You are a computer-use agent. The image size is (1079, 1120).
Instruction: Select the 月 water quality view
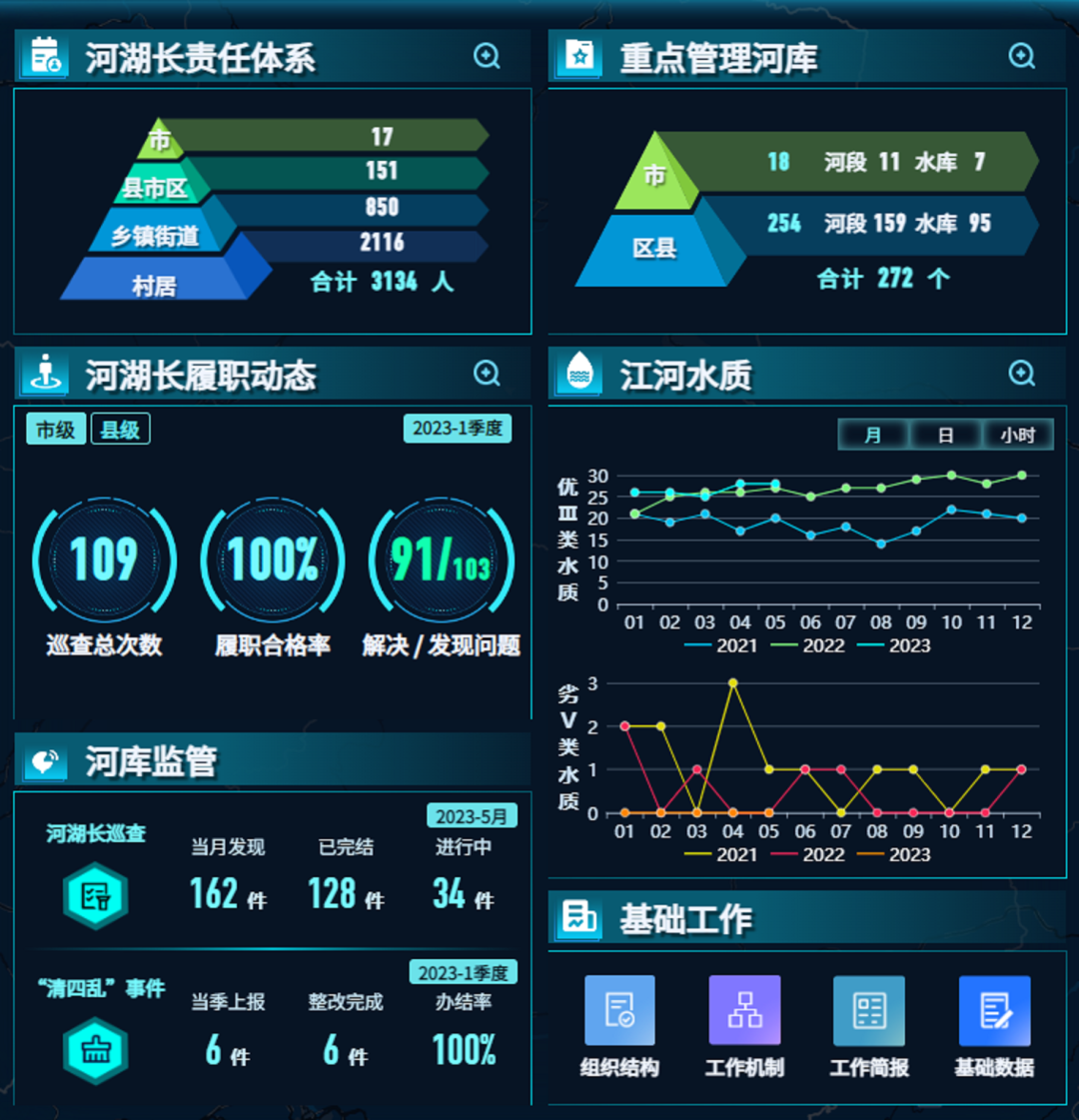click(872, 435)
